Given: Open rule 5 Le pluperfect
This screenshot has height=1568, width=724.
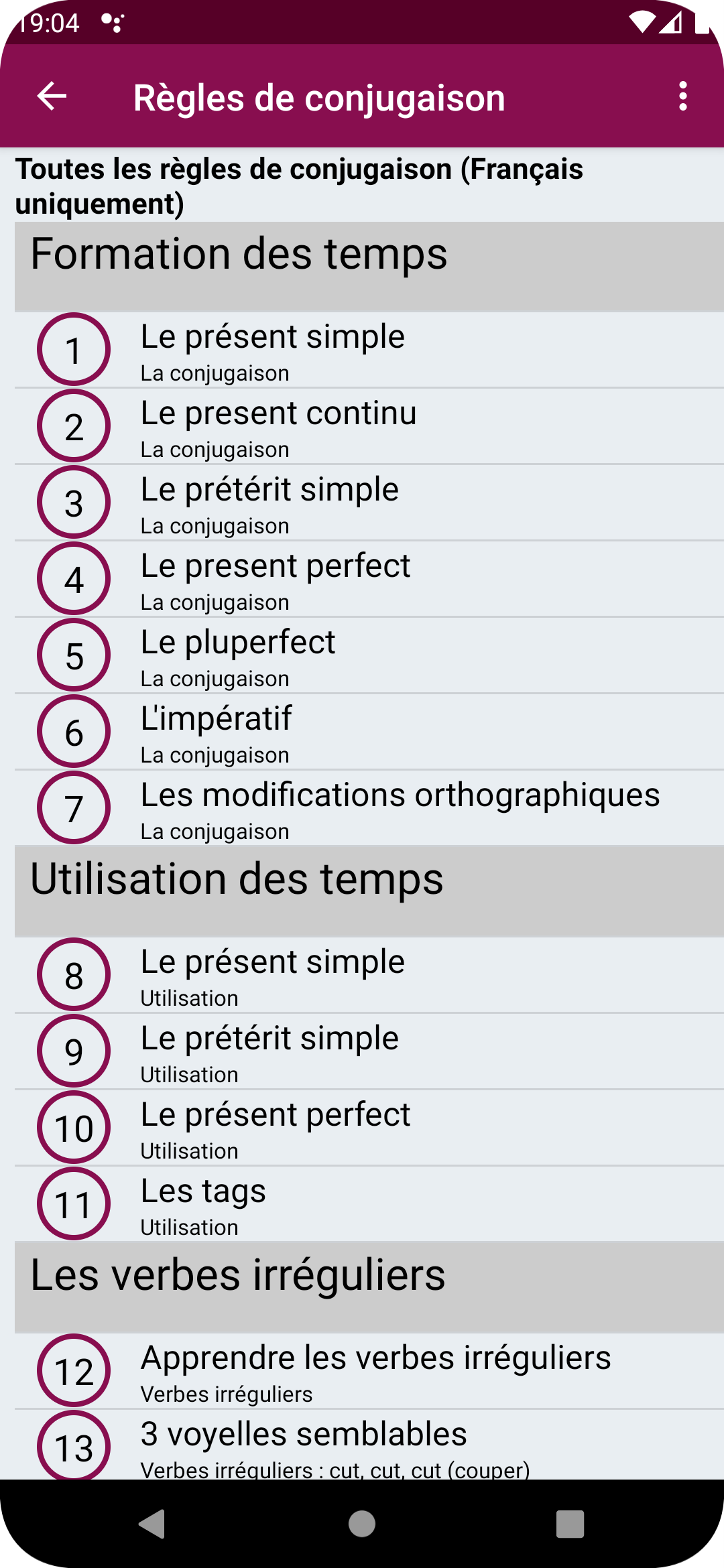Looking at the screenshot, I should (x=369, y=655).
